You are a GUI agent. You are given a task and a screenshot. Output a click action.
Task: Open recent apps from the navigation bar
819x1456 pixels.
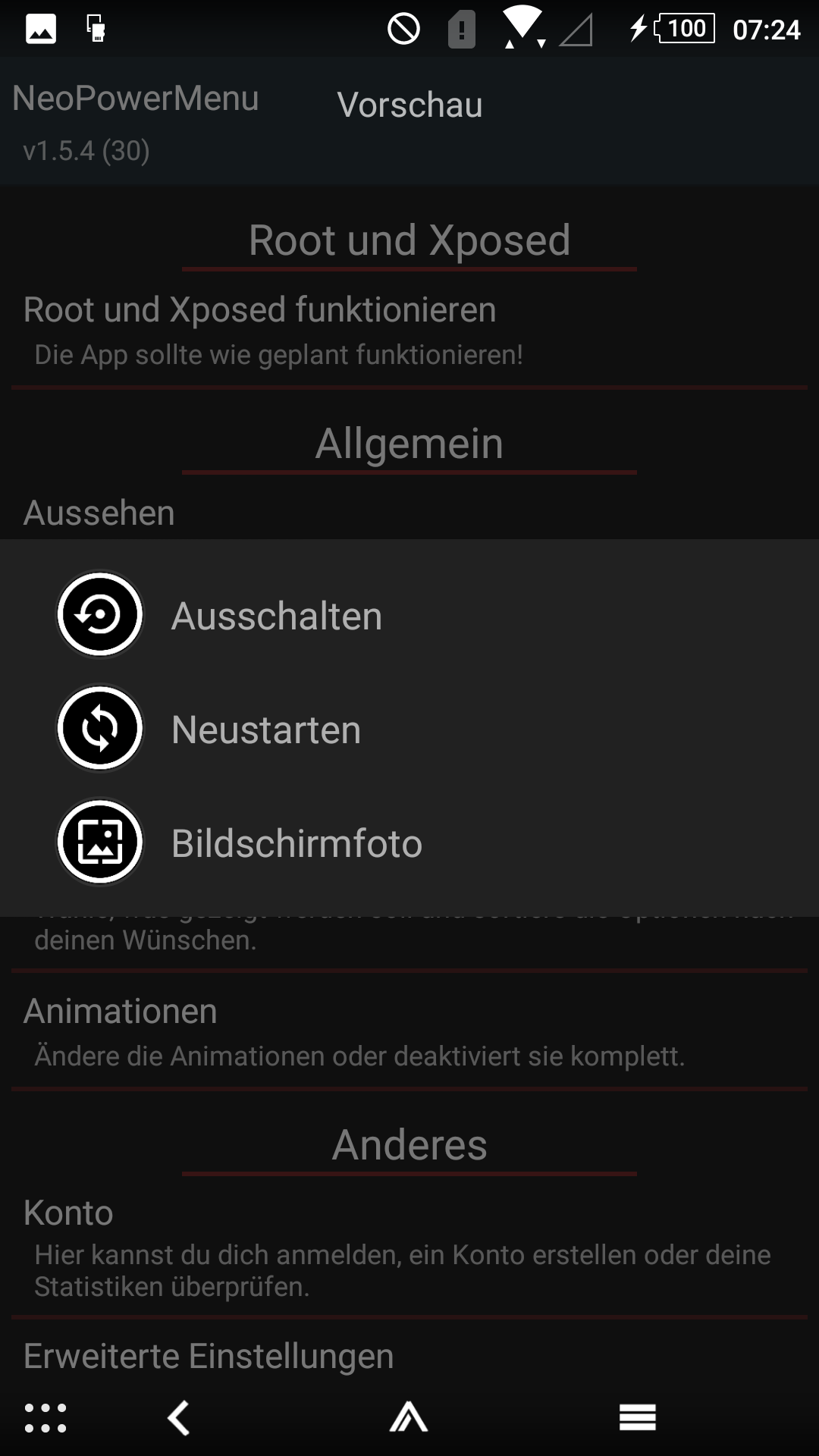pyautogui.click(x=637, y=1417)
